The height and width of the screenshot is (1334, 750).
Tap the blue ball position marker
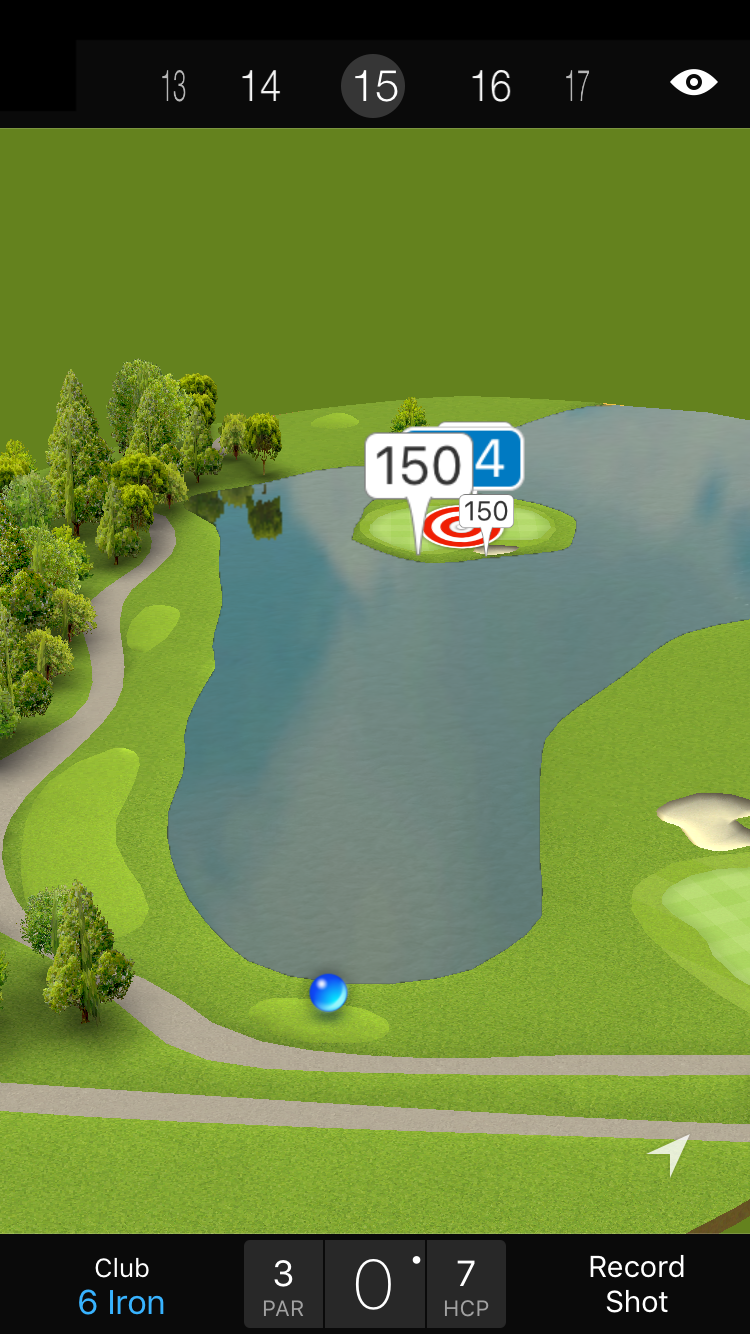click(x=328, y=993)
